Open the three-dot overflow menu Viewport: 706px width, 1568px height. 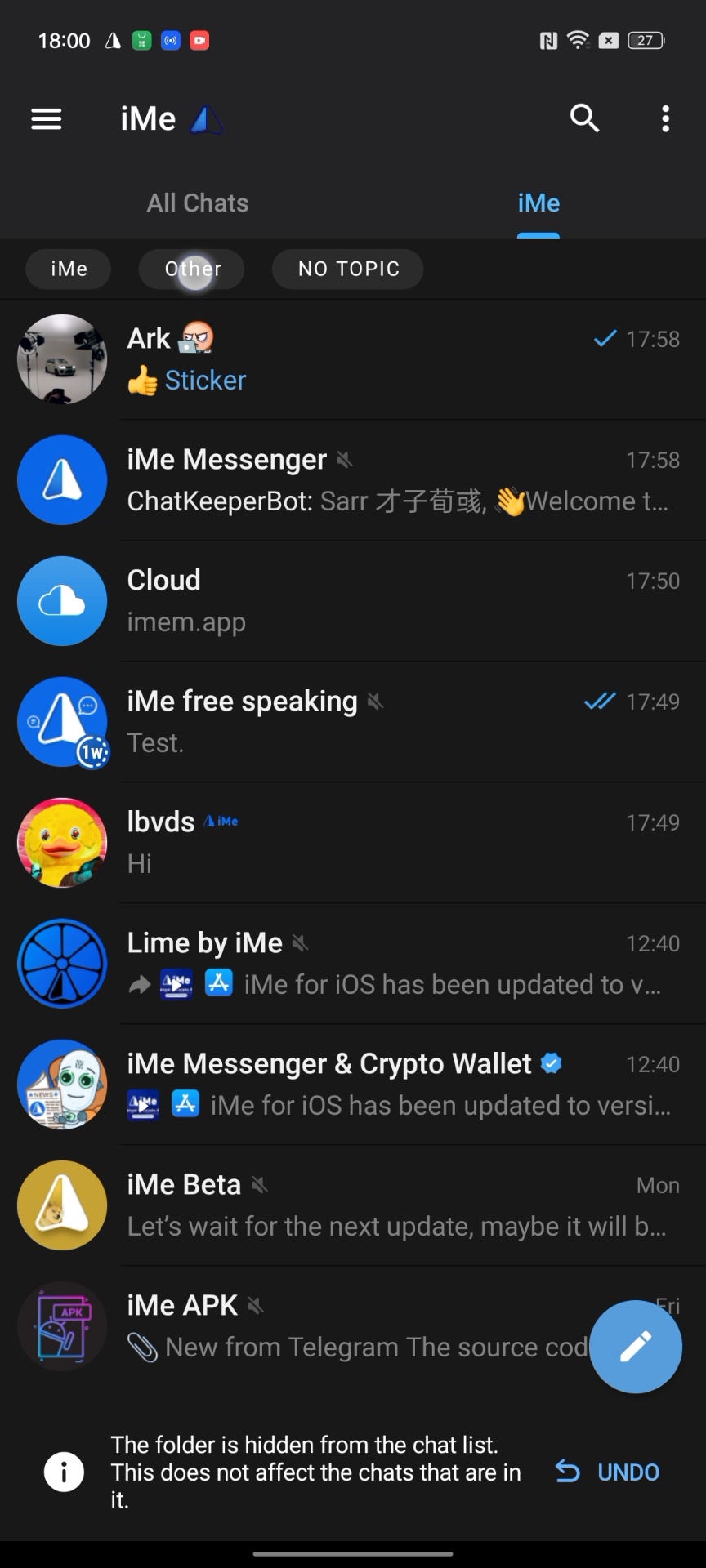click(x=666, y=119)
